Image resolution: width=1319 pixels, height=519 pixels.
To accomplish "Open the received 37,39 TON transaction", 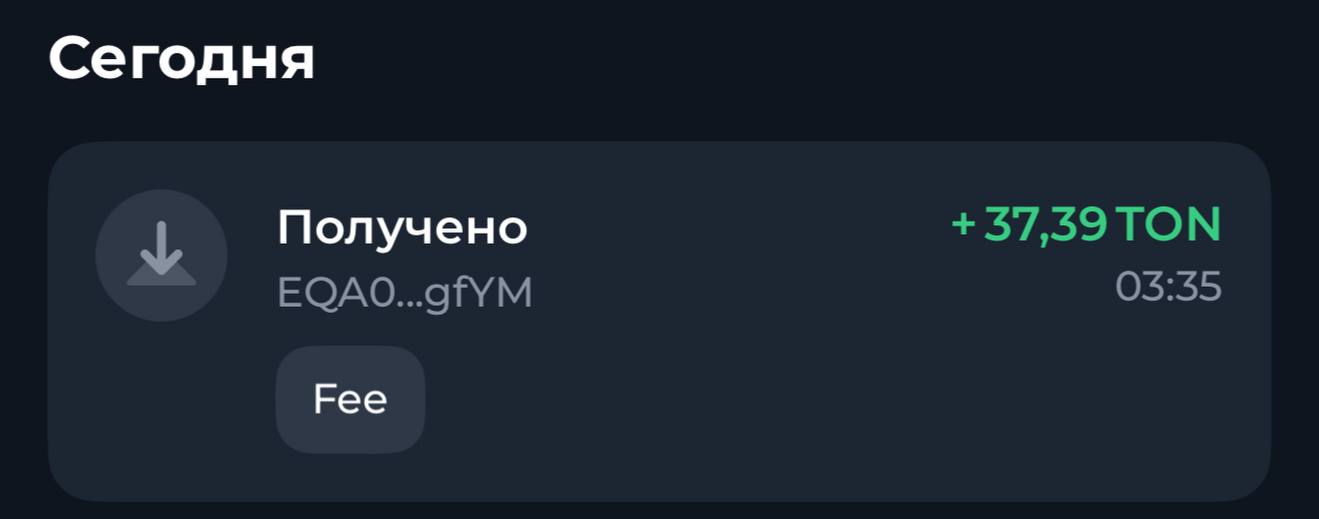I will 700,260.
